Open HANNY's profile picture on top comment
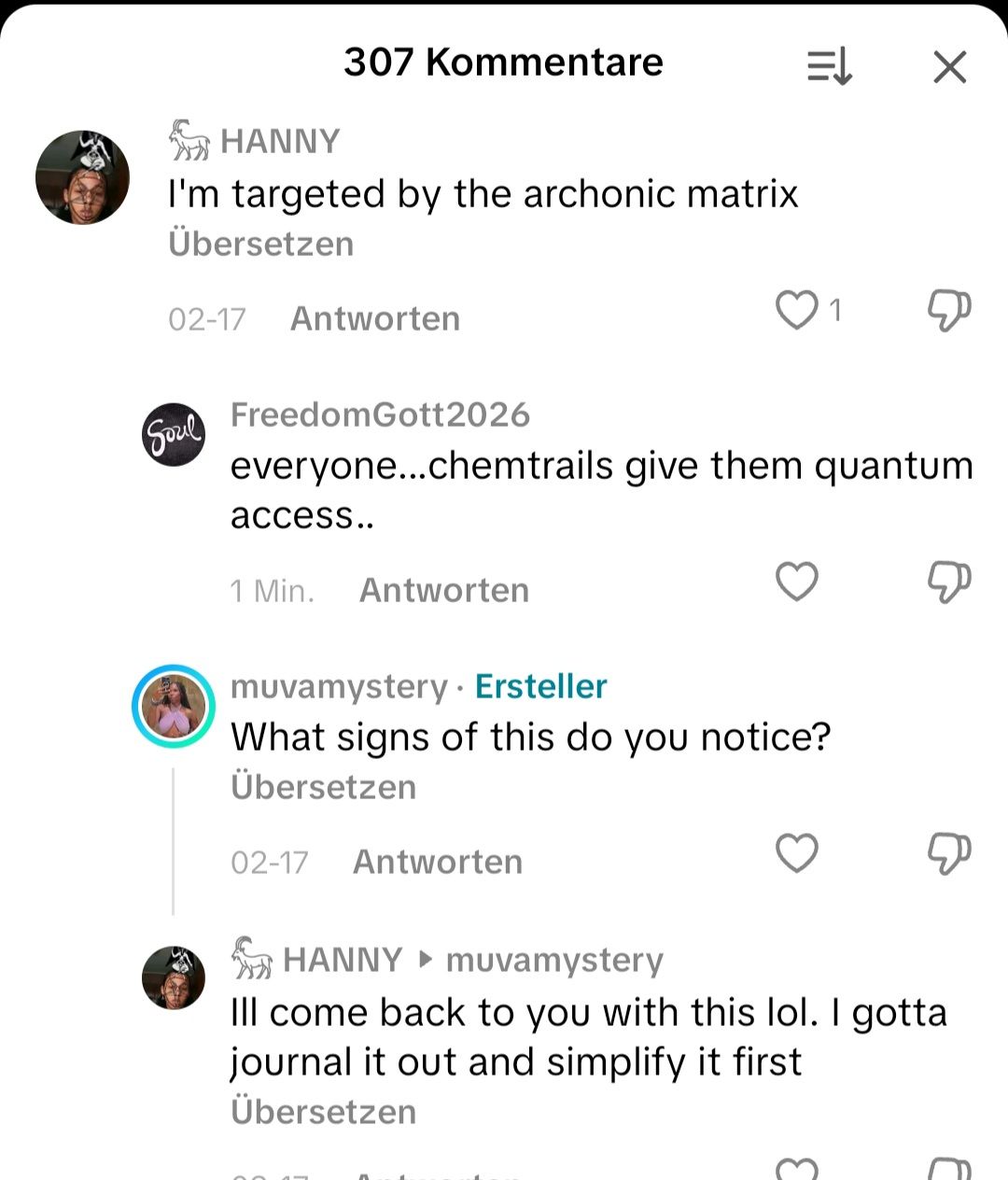 pyautogui.click(x=82, y=177)
